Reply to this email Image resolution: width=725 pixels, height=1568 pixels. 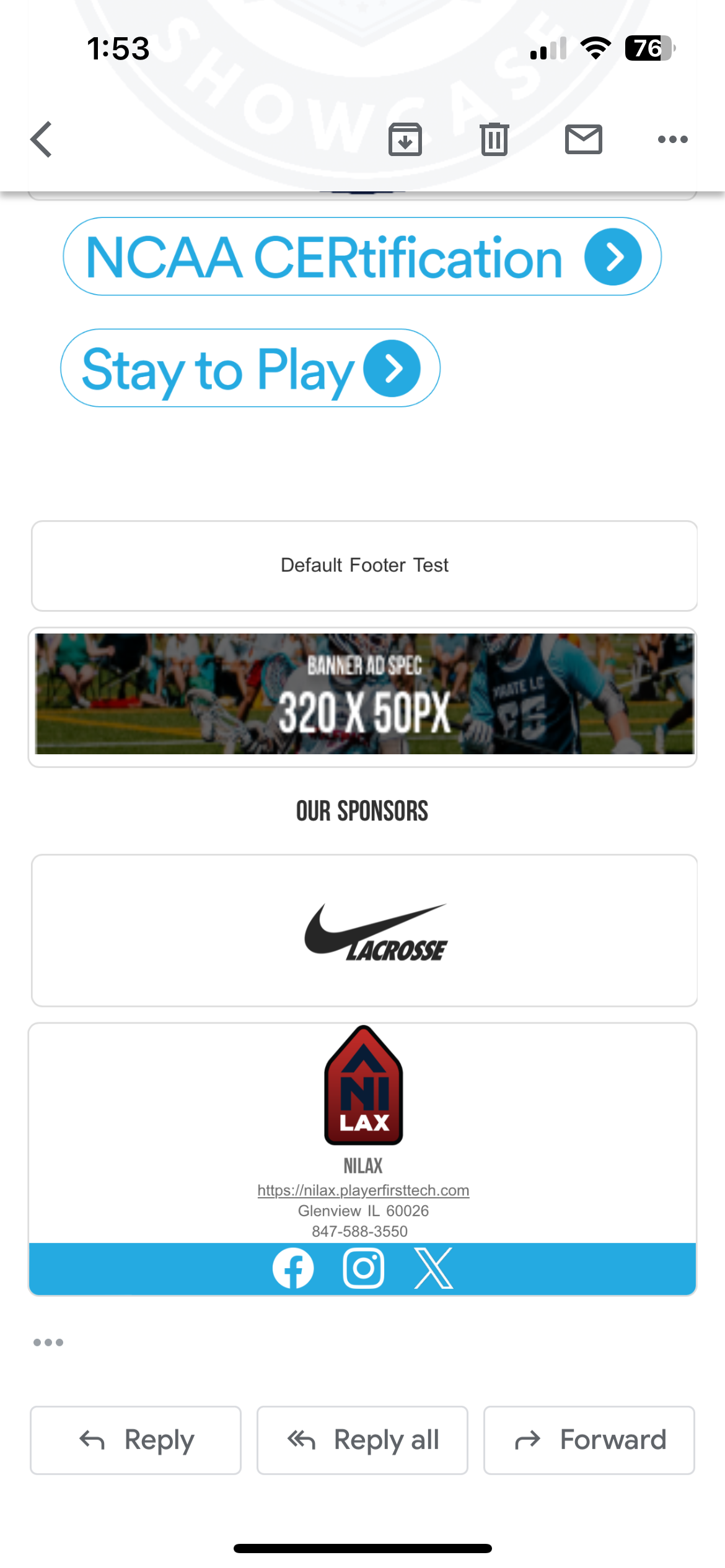coord(136,1440)
